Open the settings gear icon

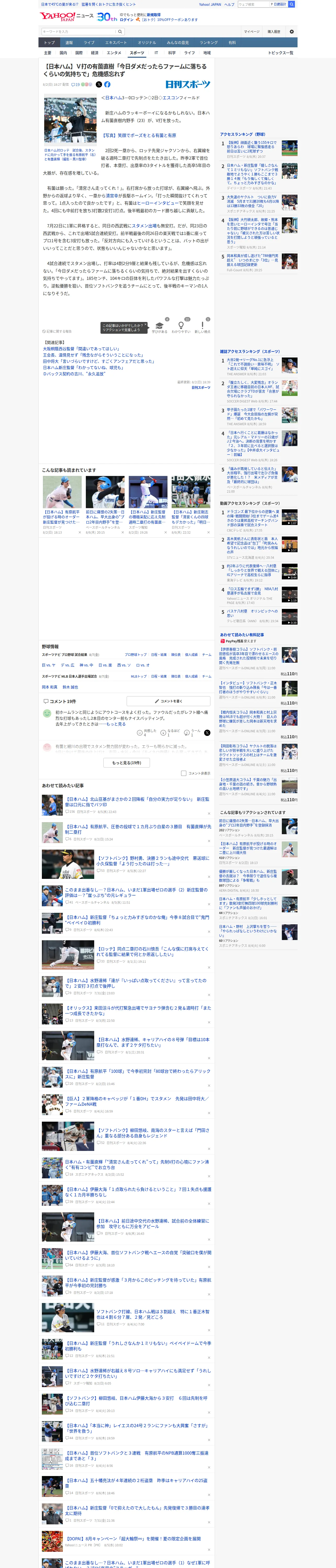click(292, 32)
